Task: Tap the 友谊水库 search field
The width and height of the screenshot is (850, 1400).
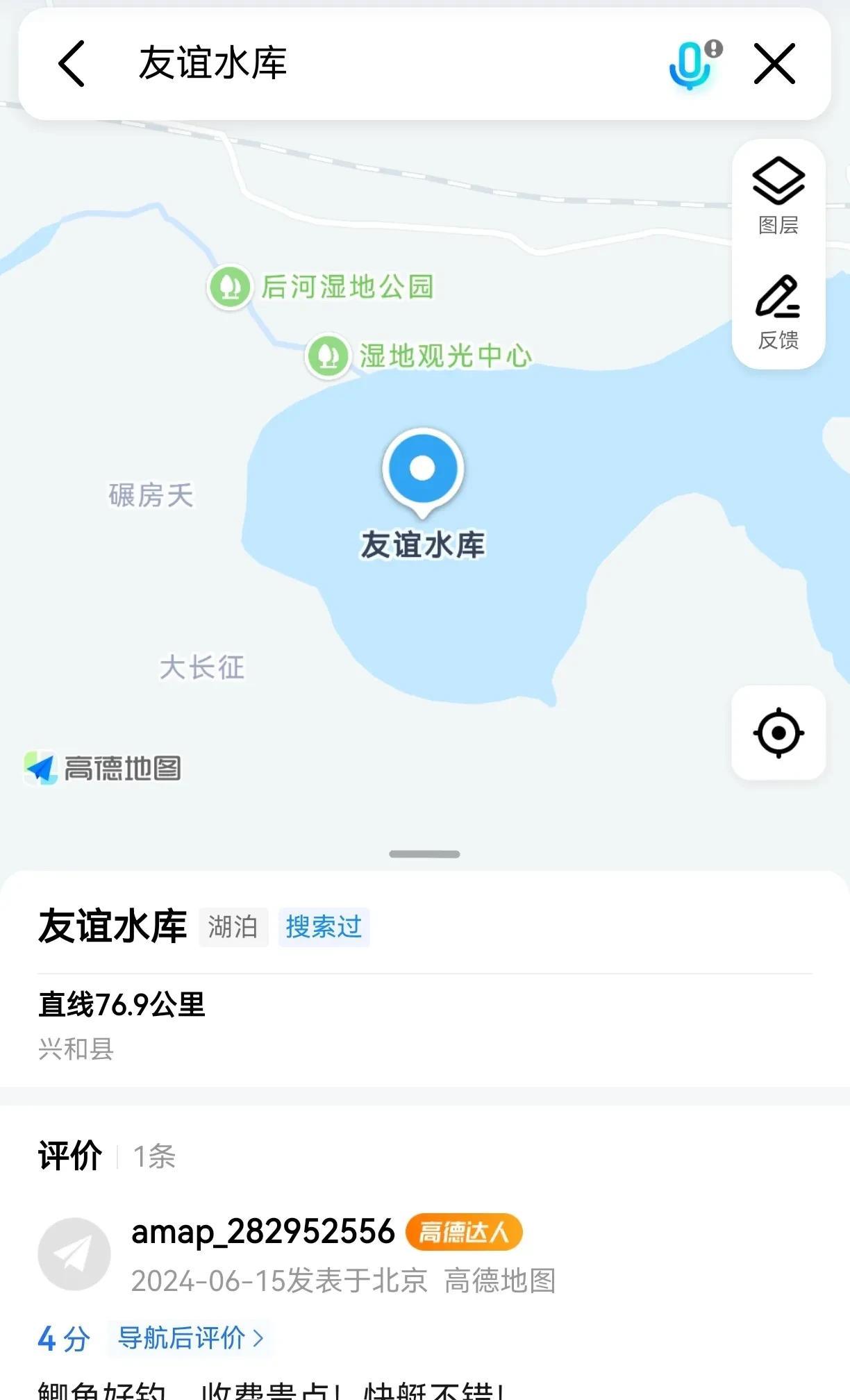Action: click(x=389, y=63)
